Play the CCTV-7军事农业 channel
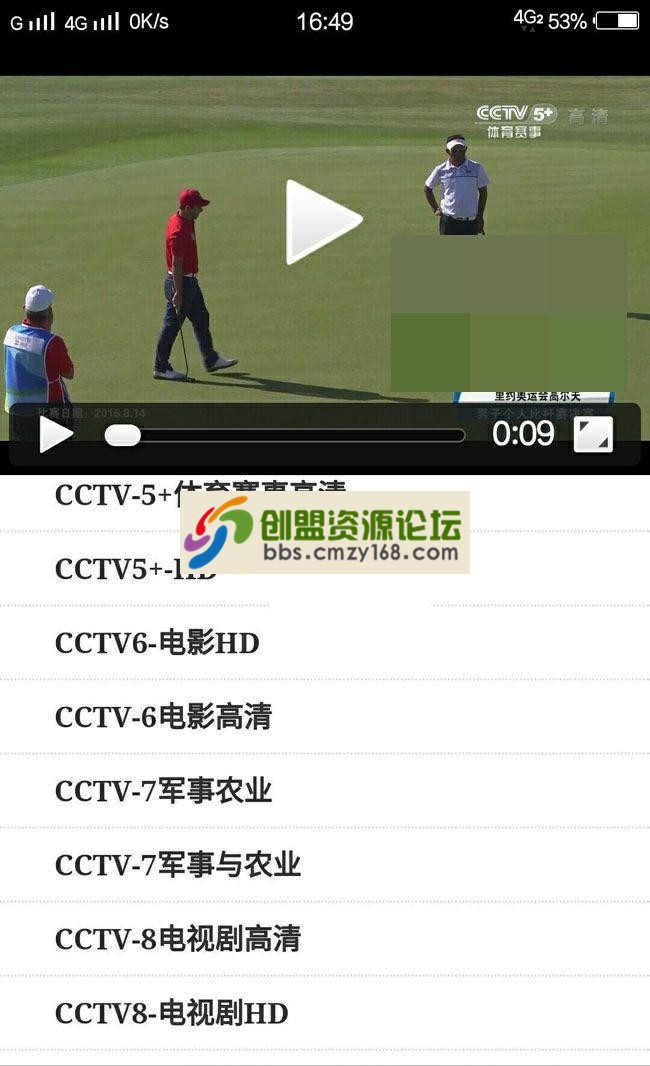Viewport: 650px width, 1066px height. coord(163,791)
